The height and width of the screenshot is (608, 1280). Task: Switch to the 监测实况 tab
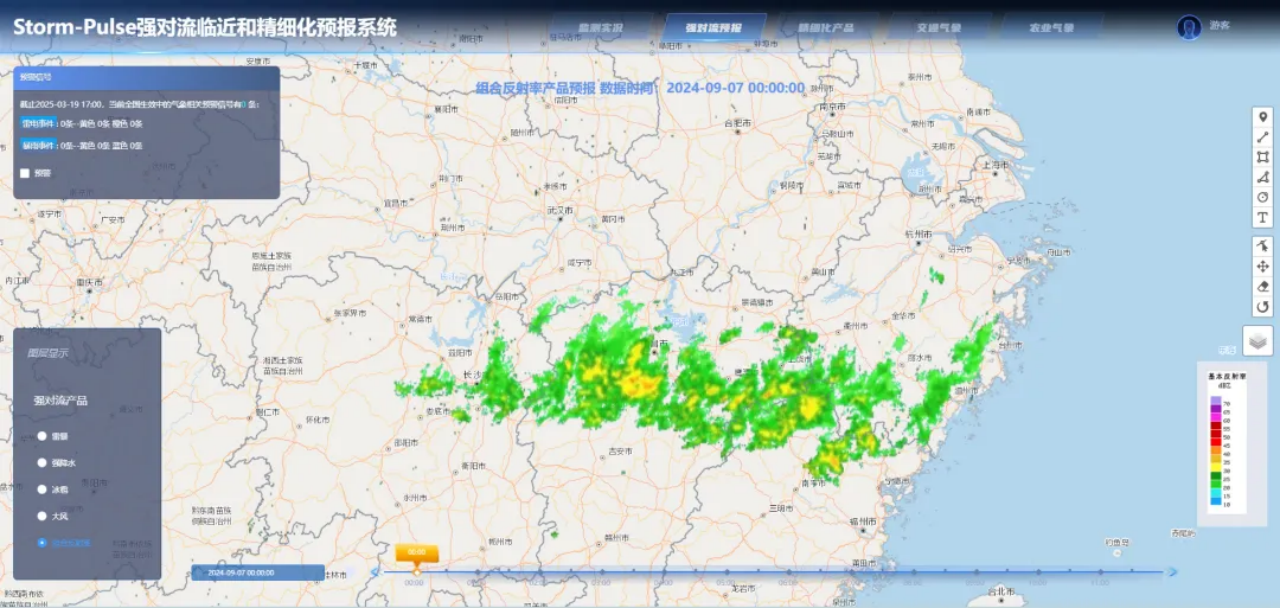point(600,27)
